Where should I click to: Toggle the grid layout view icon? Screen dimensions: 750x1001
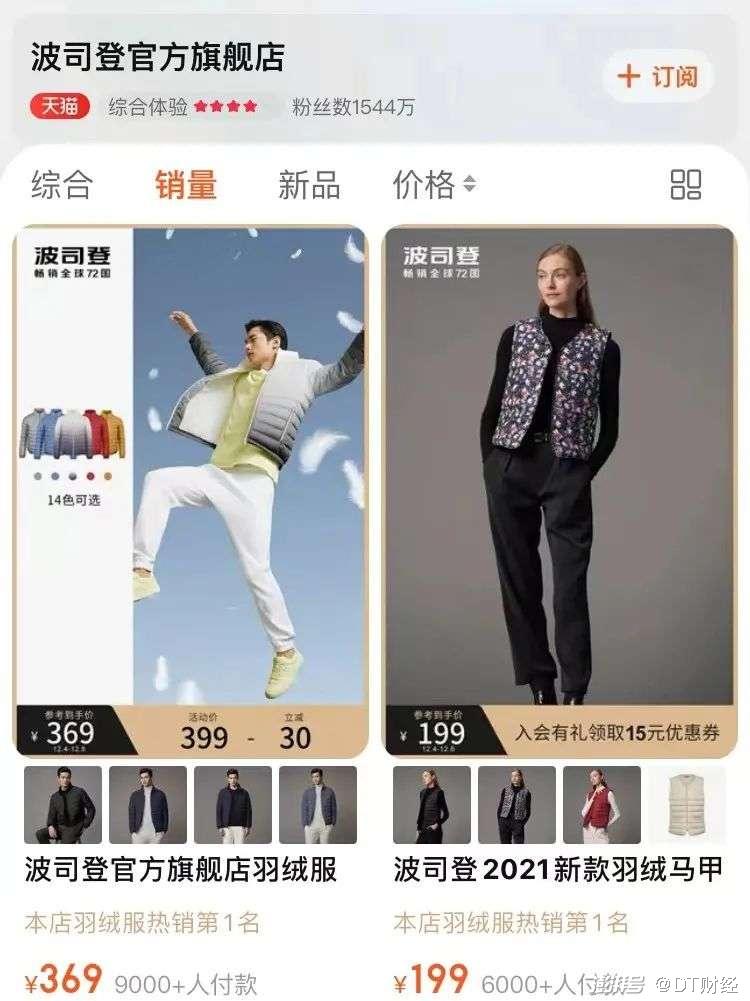click(x=686, y=185)
